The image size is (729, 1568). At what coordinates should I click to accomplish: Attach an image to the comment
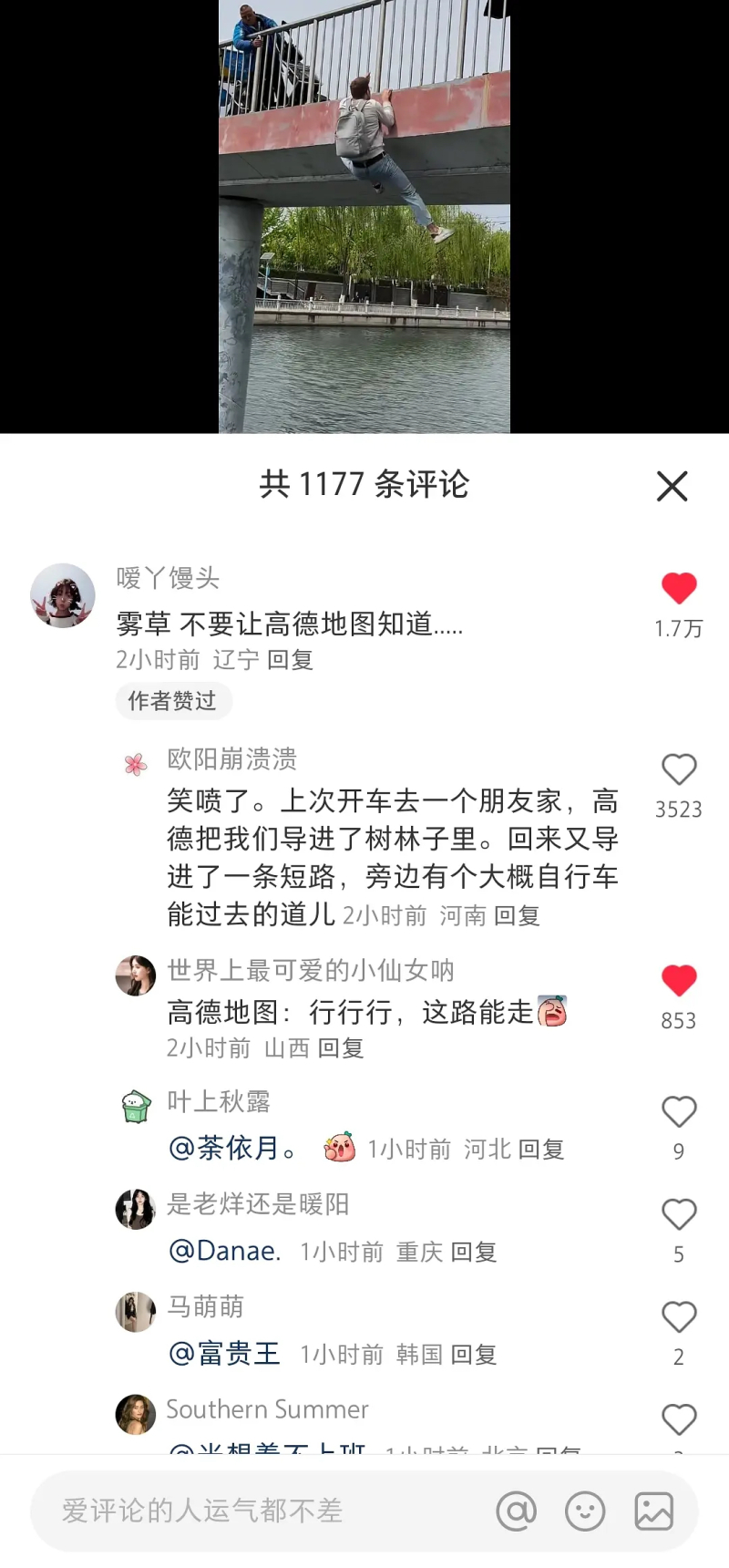click(654, 1511)
